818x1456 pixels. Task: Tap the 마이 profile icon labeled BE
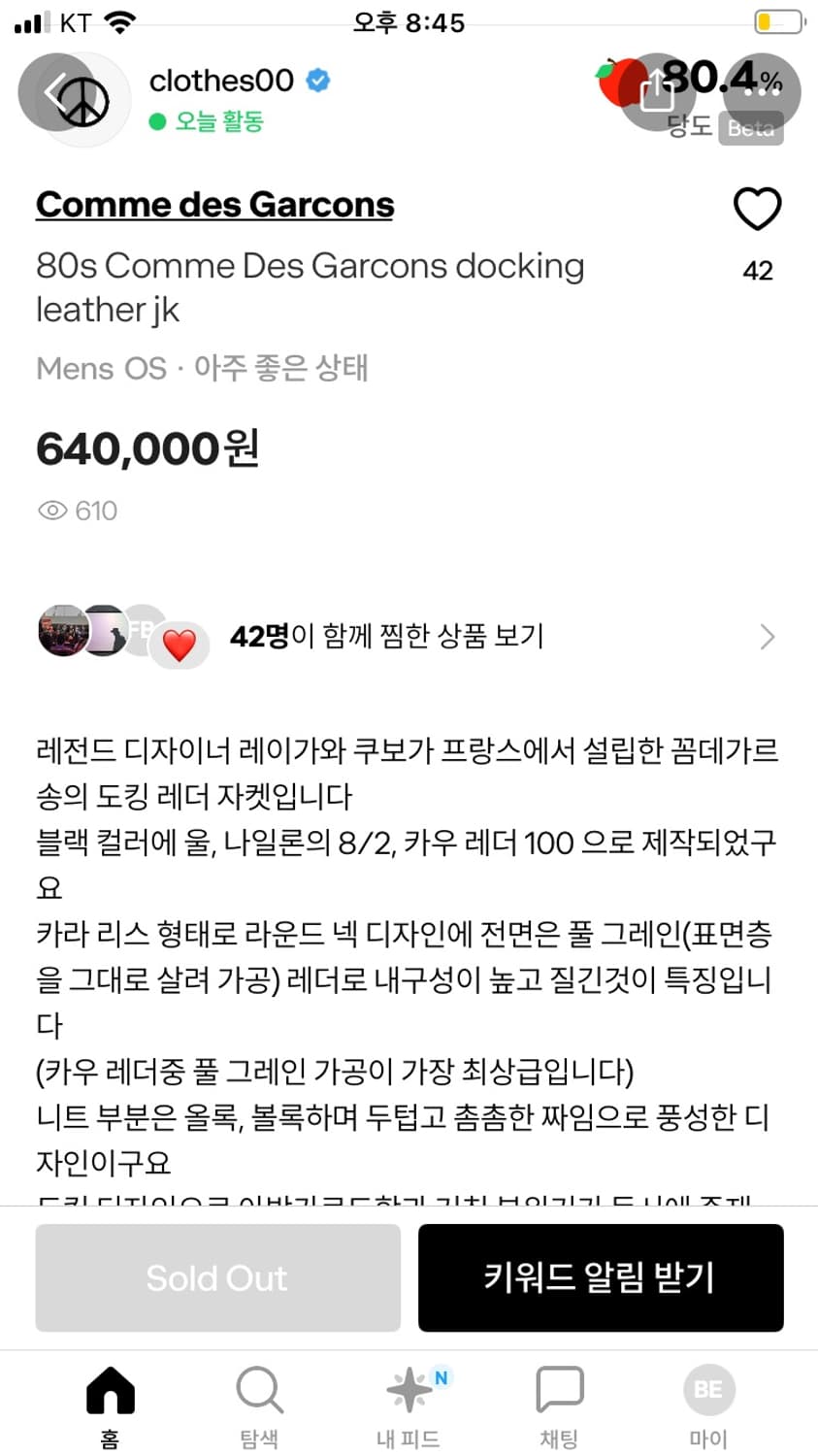(708, 1390)
